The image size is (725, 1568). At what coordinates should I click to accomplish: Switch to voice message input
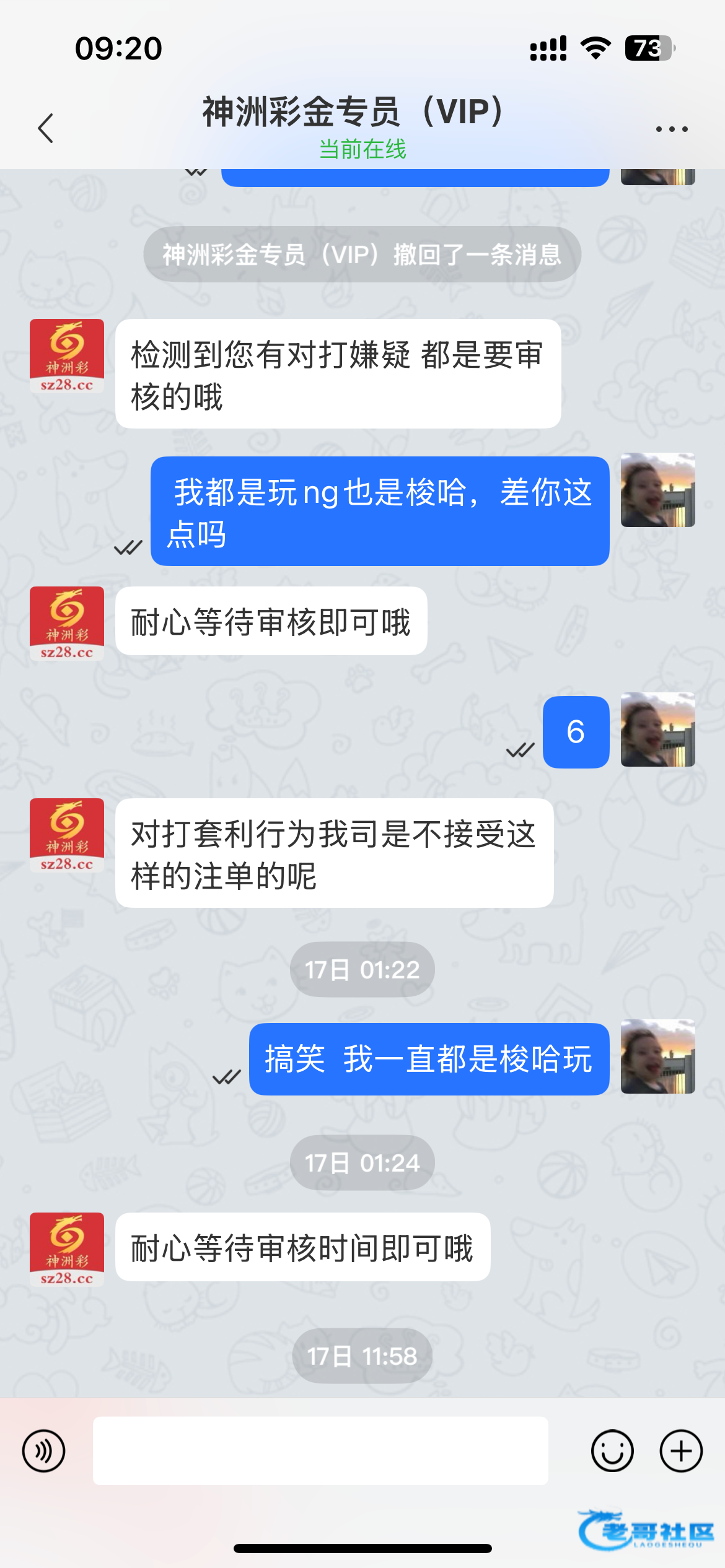click(x=43, y=1451)
